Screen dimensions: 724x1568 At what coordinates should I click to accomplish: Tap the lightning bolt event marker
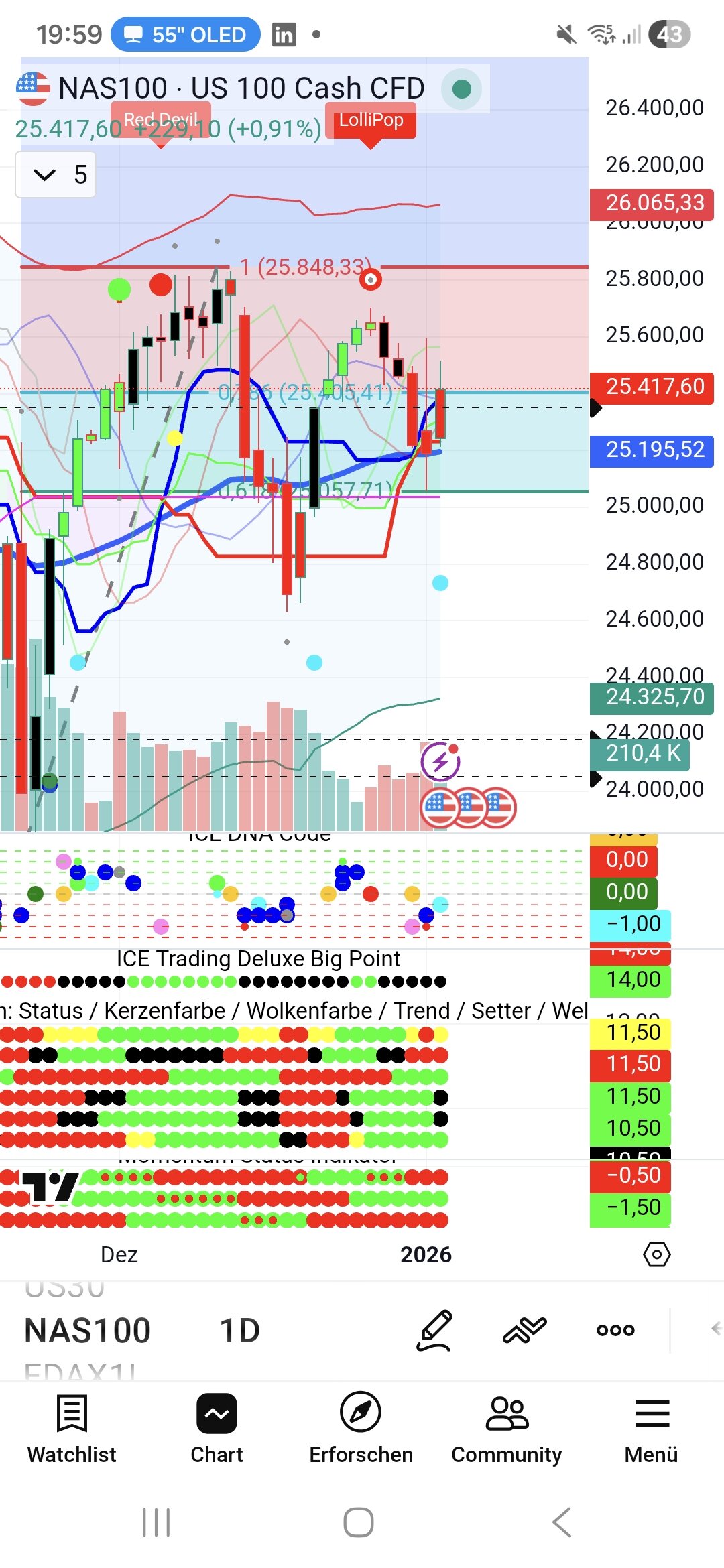click(440, 761)
